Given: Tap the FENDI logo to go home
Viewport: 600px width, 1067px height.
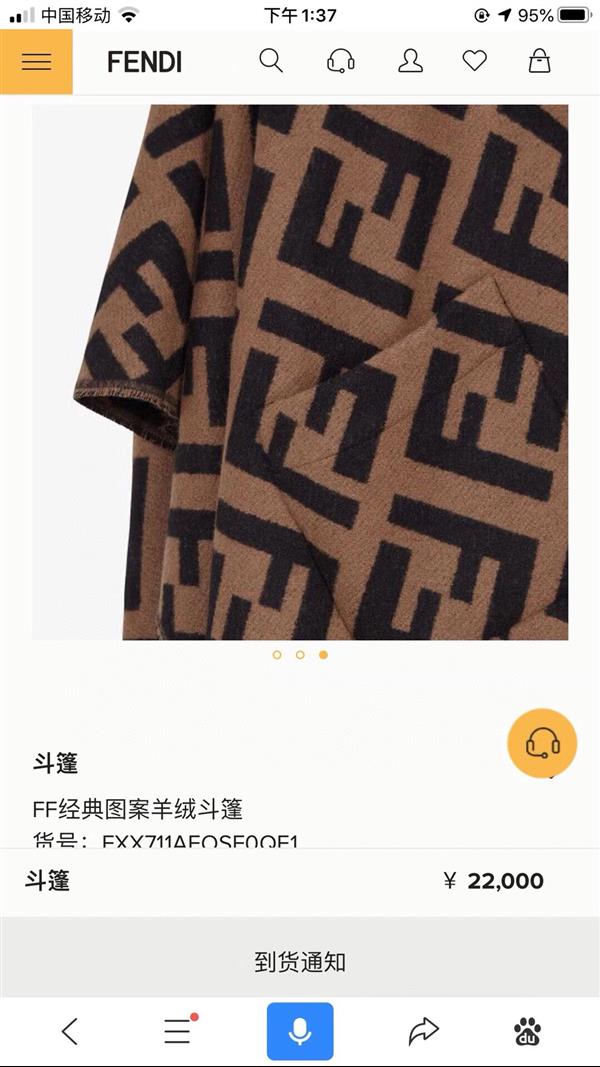Looking at the screenshot, I should [144, 62].
